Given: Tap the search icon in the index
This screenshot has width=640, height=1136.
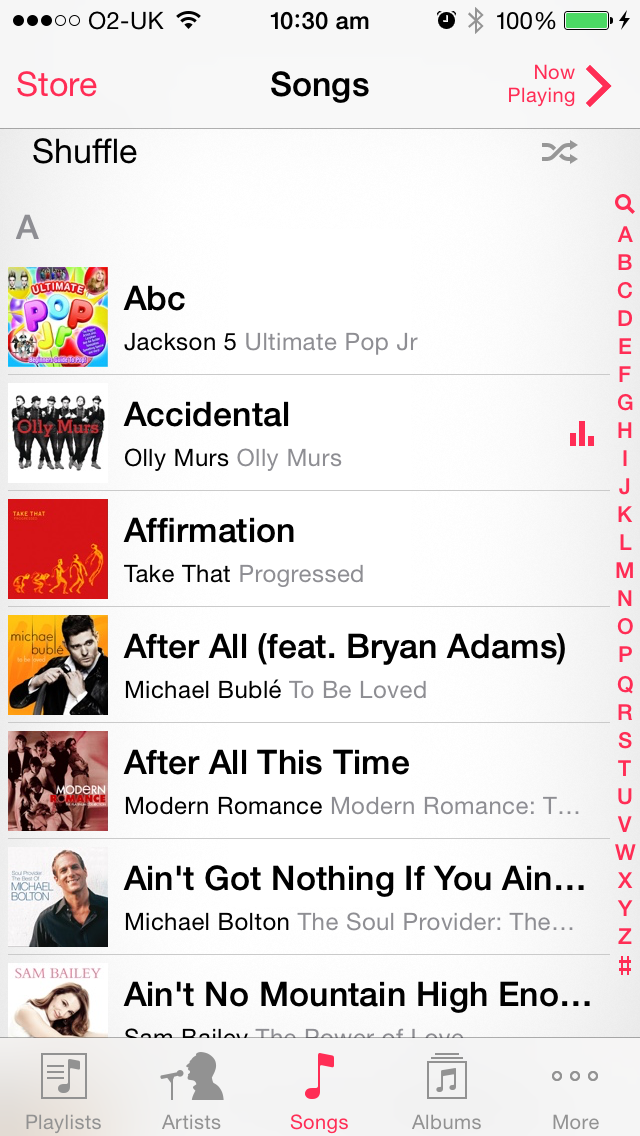Looking at the screenshot, I should click(625, 205).
